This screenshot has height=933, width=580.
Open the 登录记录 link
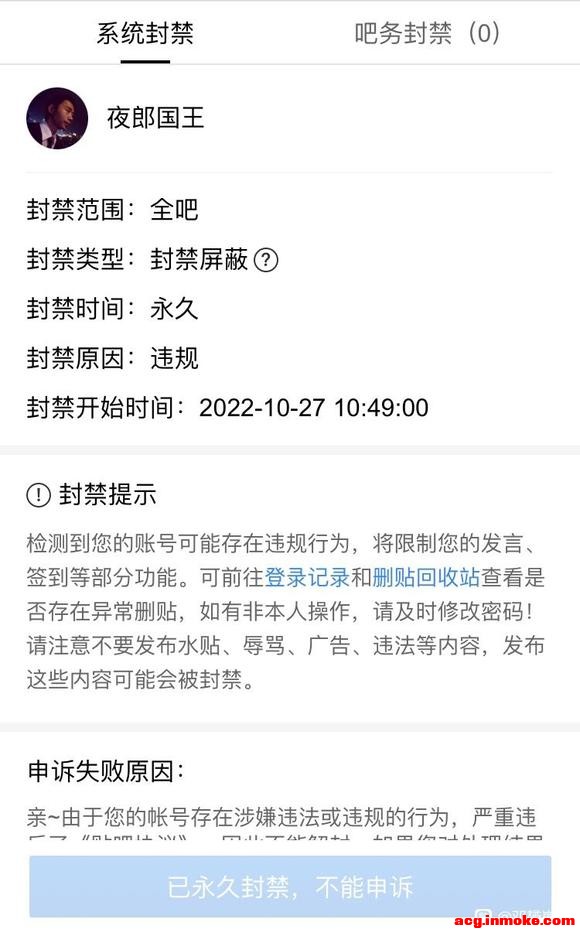pyautogui.click(x=307, y=577)
